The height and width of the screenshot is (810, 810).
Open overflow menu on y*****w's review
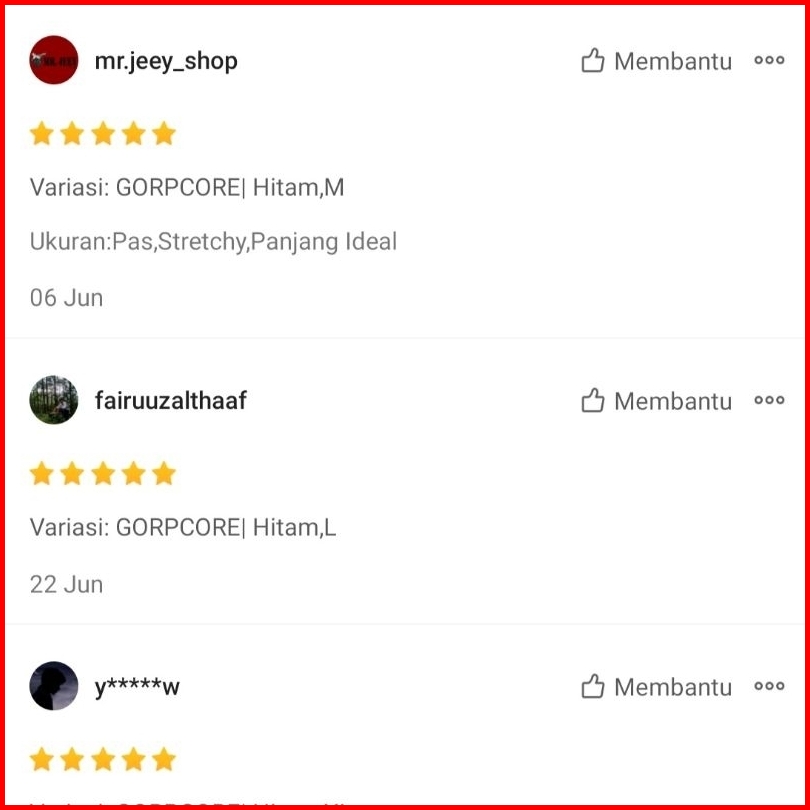[x=769, y=686]
